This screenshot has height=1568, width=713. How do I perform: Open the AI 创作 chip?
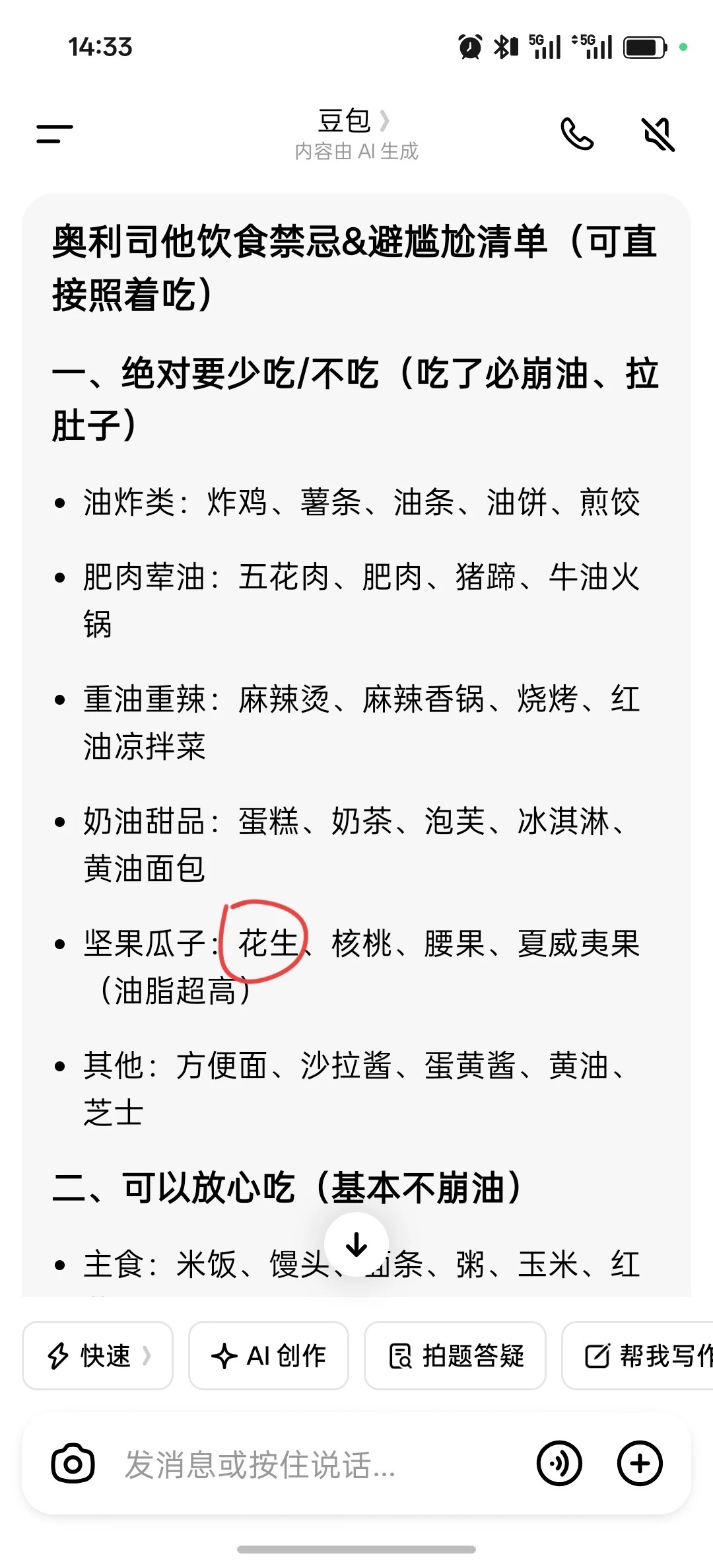point(269,1356)
